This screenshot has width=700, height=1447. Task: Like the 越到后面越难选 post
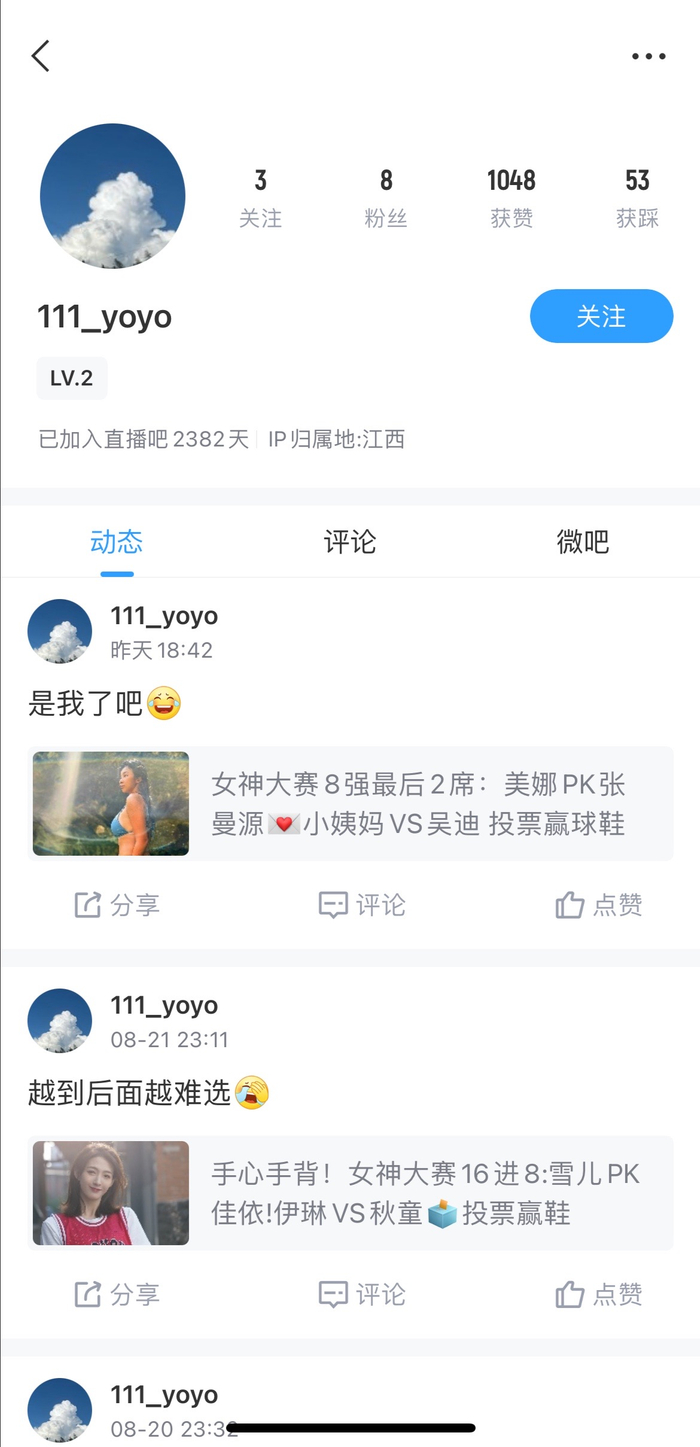pos(598,1294)
